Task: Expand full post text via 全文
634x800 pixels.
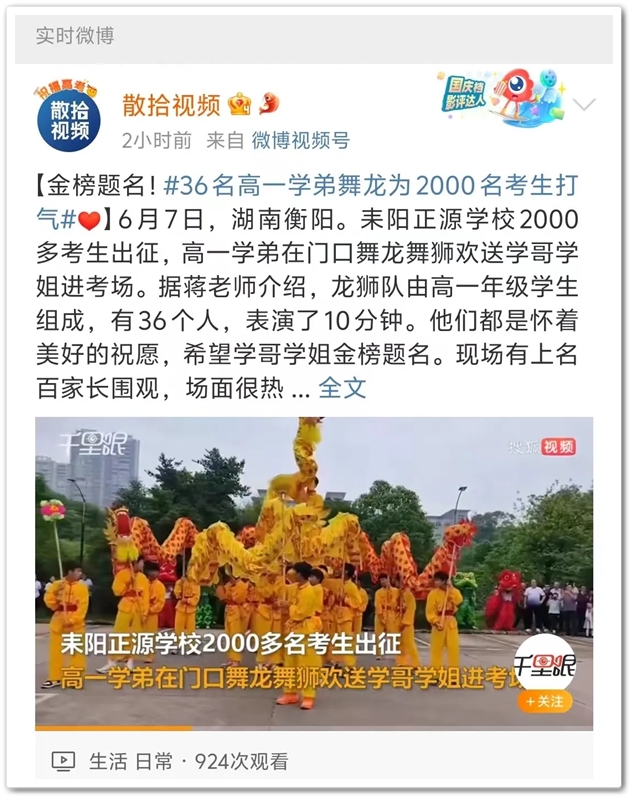Action: pos(343,387)
